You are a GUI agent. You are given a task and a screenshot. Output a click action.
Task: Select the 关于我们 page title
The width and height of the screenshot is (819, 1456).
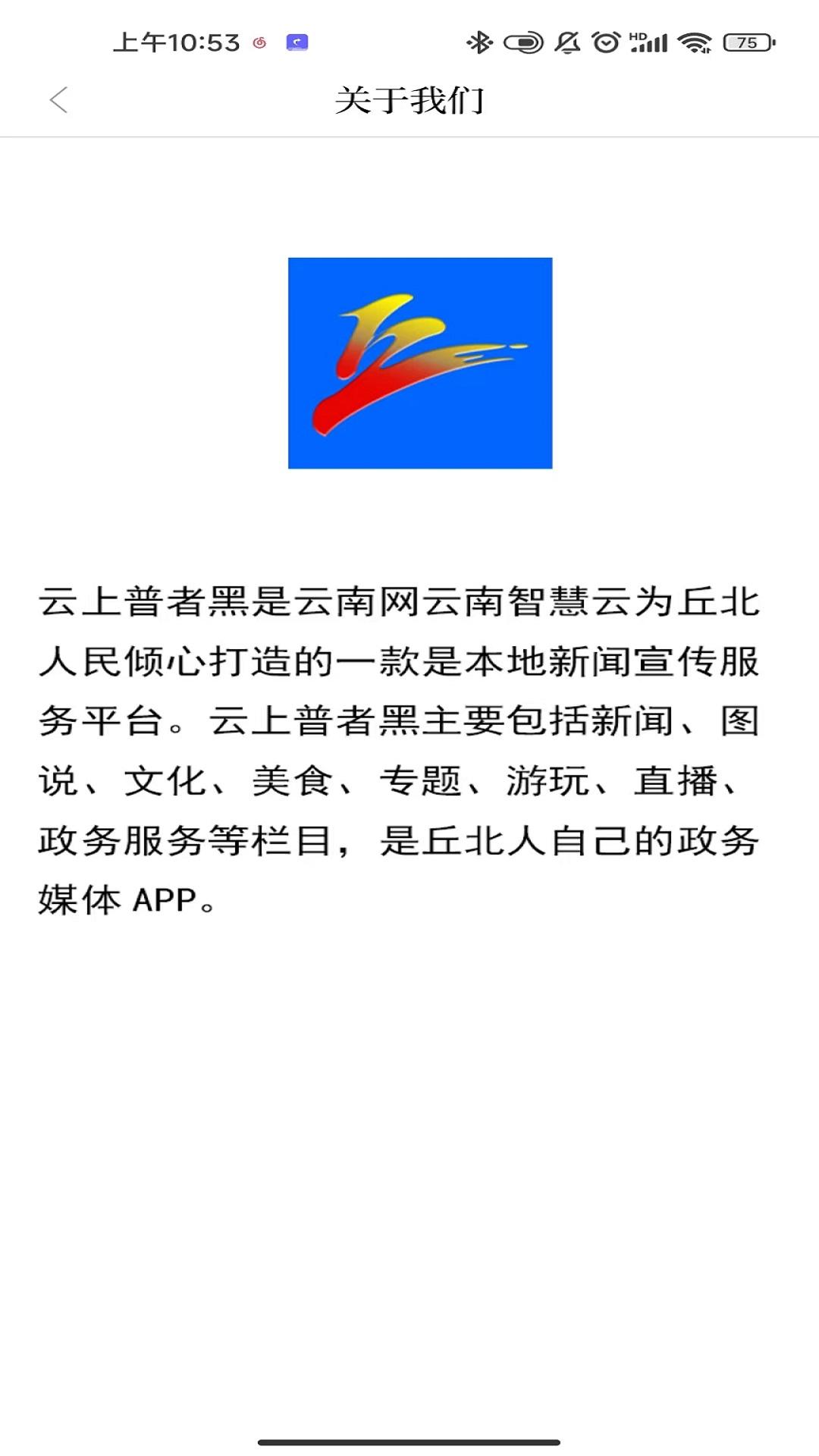pyautogui.click(x=409, y=99)
